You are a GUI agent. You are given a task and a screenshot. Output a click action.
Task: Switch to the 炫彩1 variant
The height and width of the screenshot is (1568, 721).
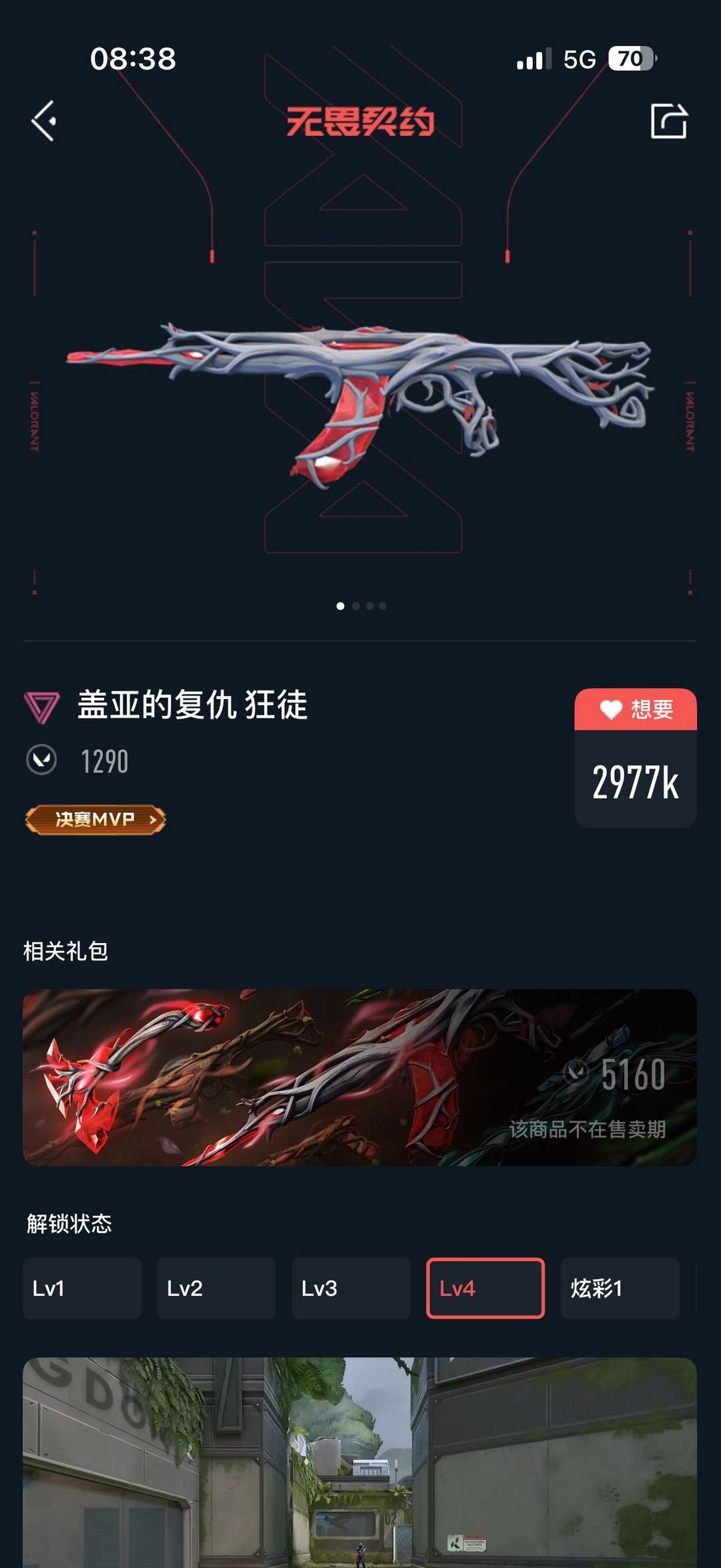click(x=620, y=1288)
